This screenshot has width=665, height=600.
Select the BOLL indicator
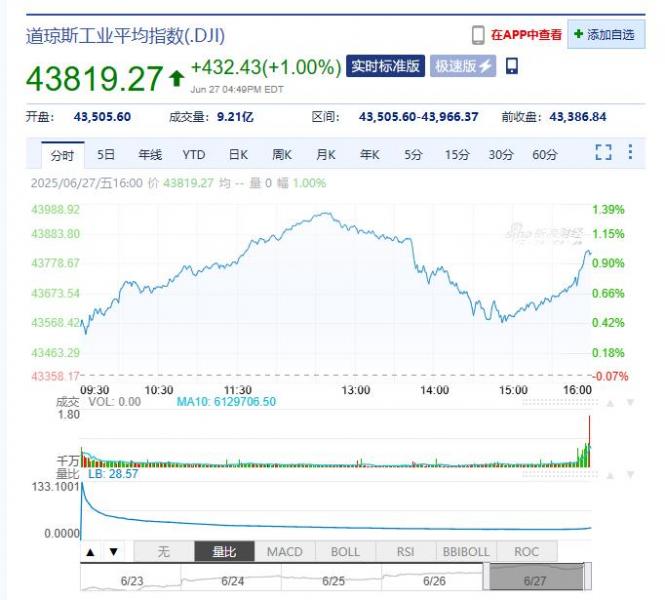click(345, 551)
